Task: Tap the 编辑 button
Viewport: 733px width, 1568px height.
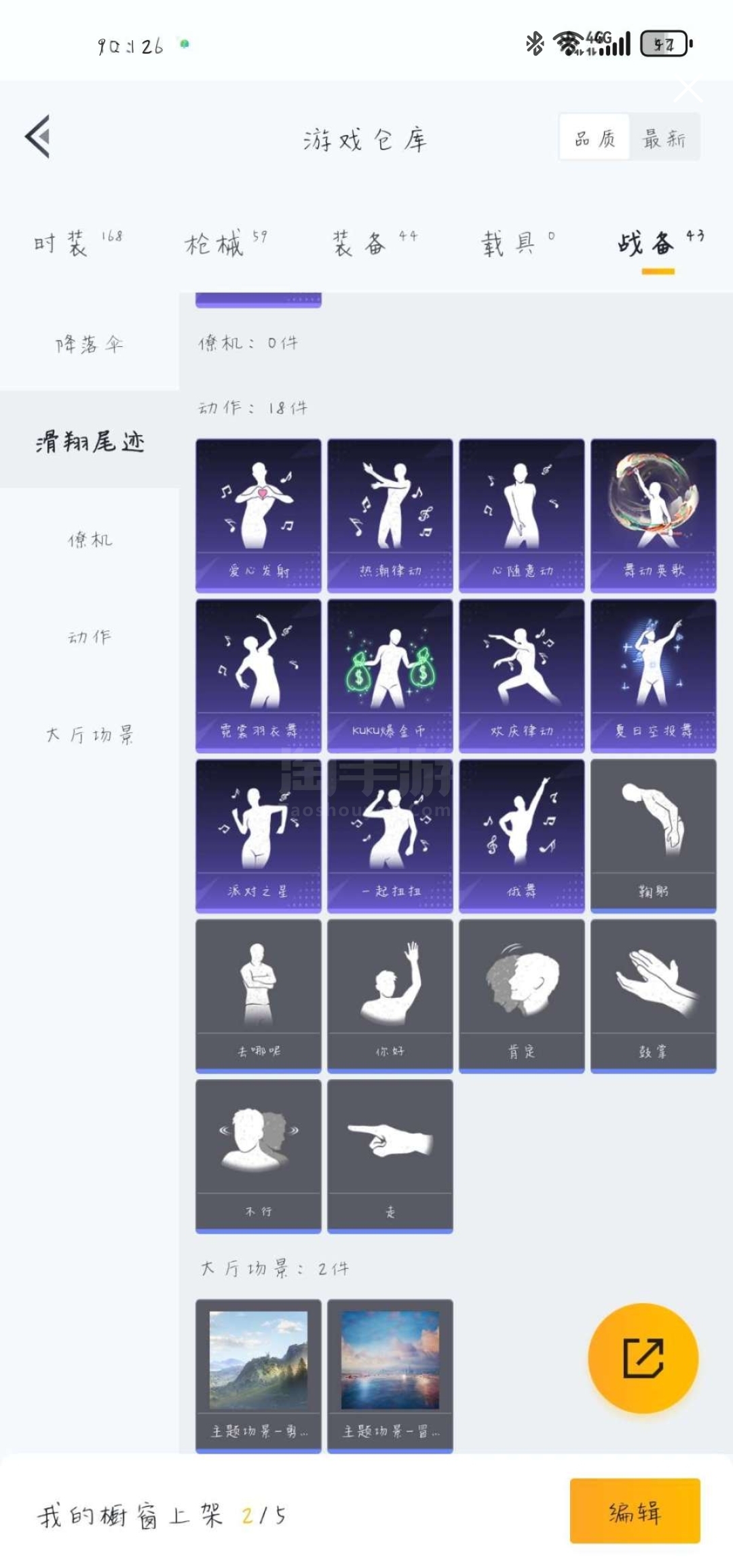Action: pos(635,1511)
